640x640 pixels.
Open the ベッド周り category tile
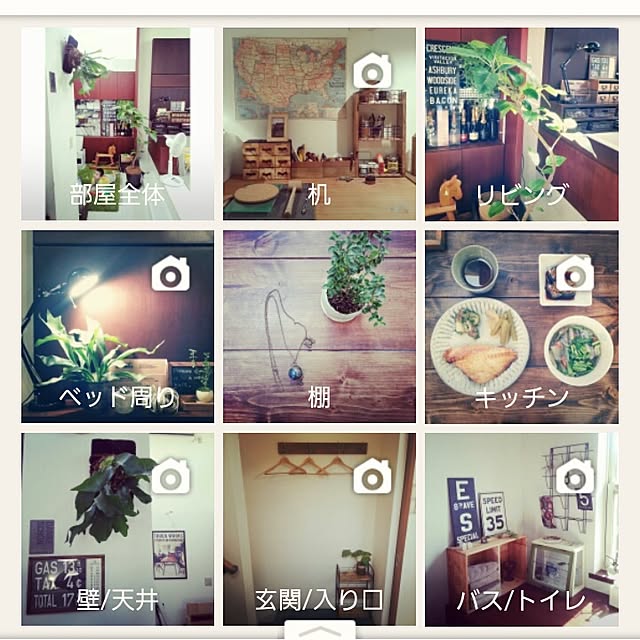pyautogui.click(x=117, y=328)
